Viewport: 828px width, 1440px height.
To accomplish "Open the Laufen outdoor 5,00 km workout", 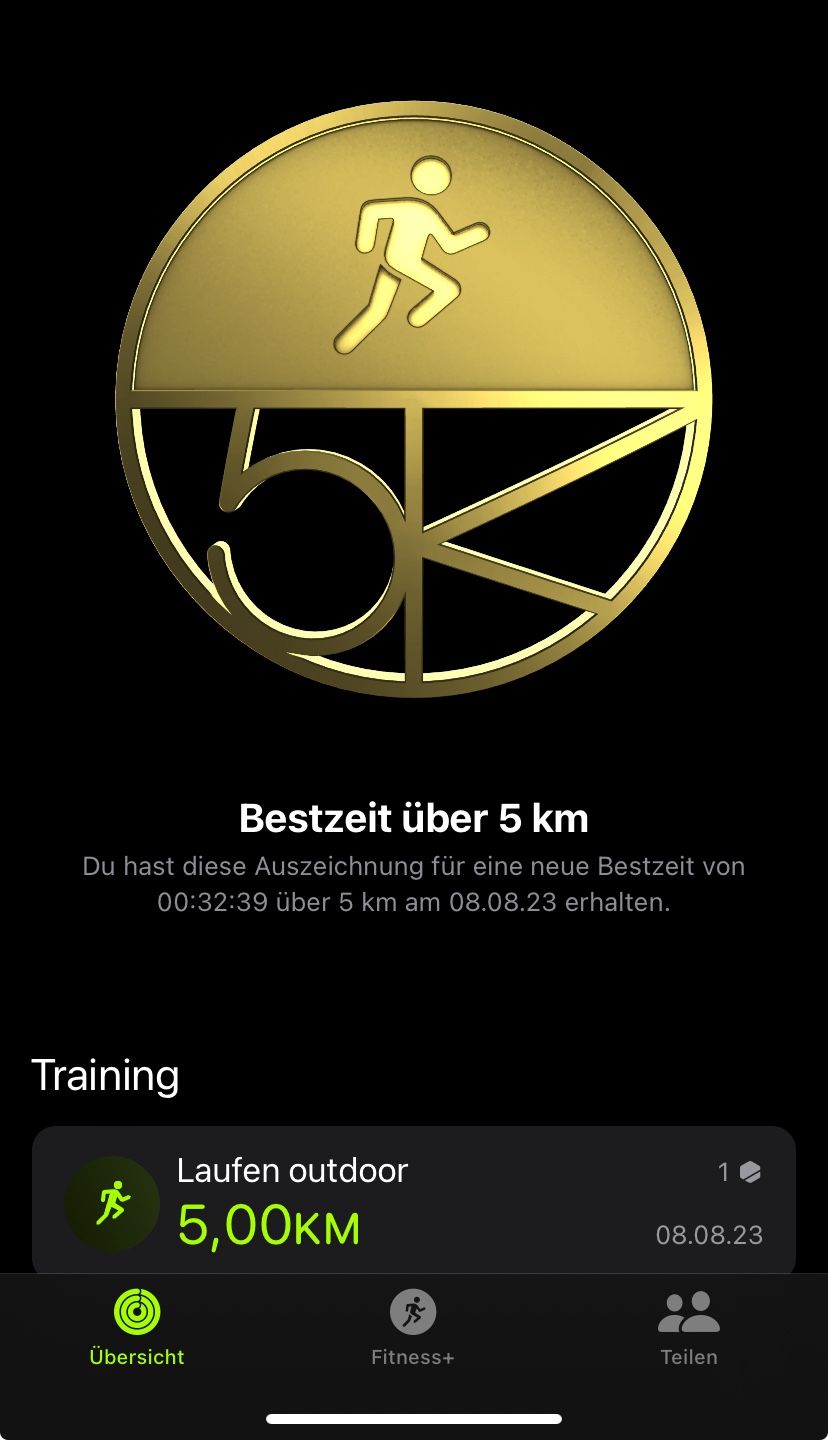I will point(413,1200).
